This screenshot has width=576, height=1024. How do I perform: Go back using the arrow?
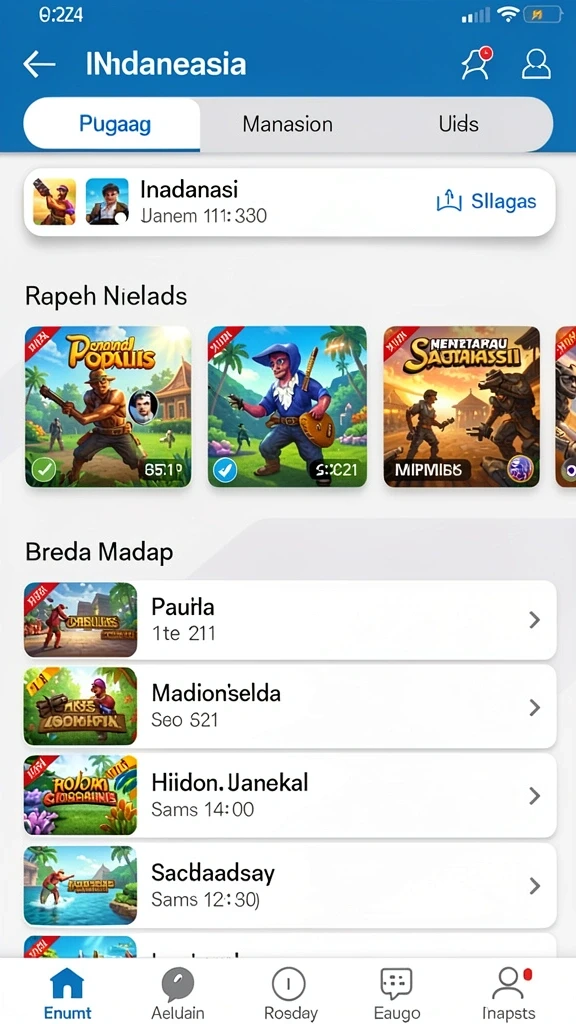tap(39, 64)
